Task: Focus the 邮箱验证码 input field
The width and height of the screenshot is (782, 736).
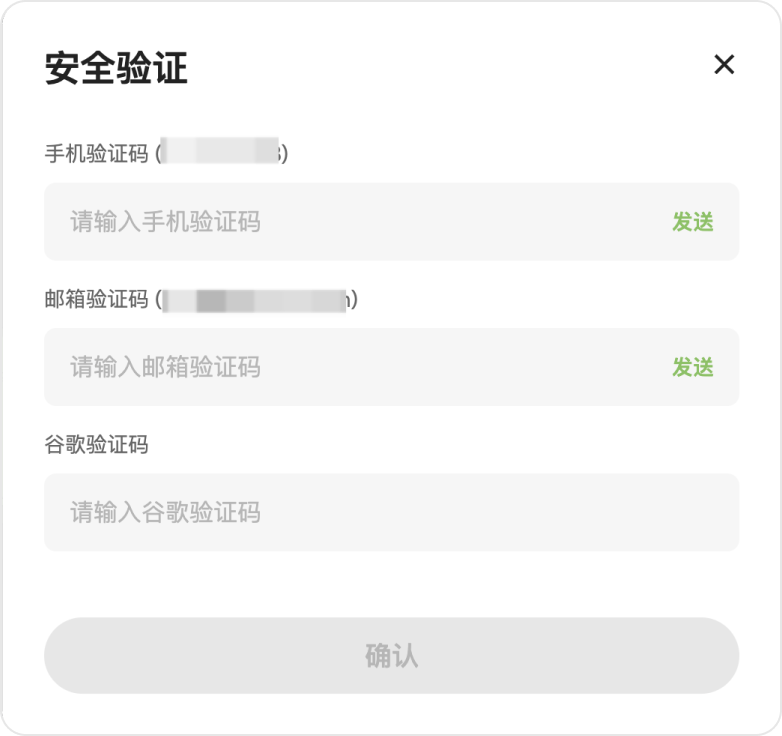Action: (350, 367)
